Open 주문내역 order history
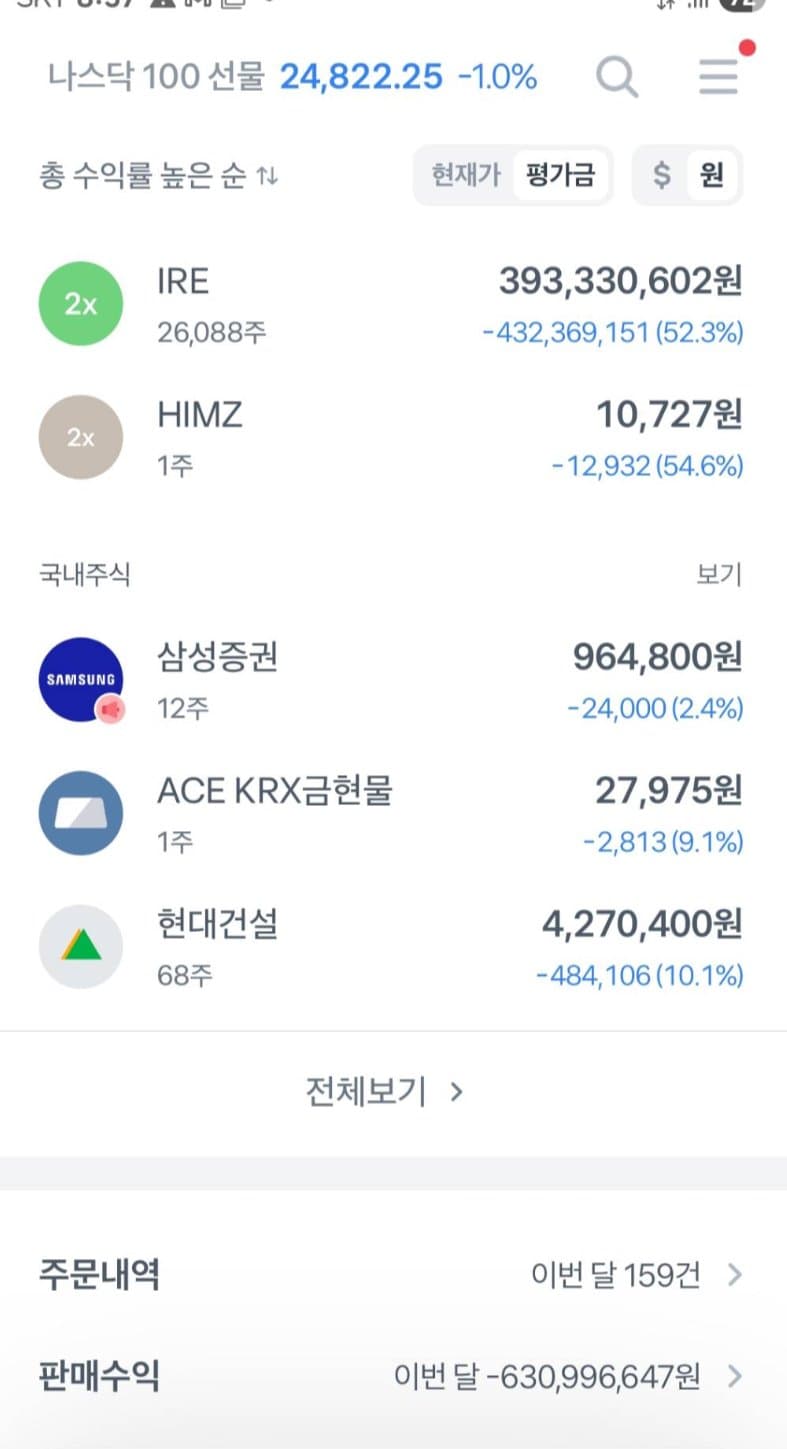Screen dimensions: 787x1449 tap(390, 1275)
